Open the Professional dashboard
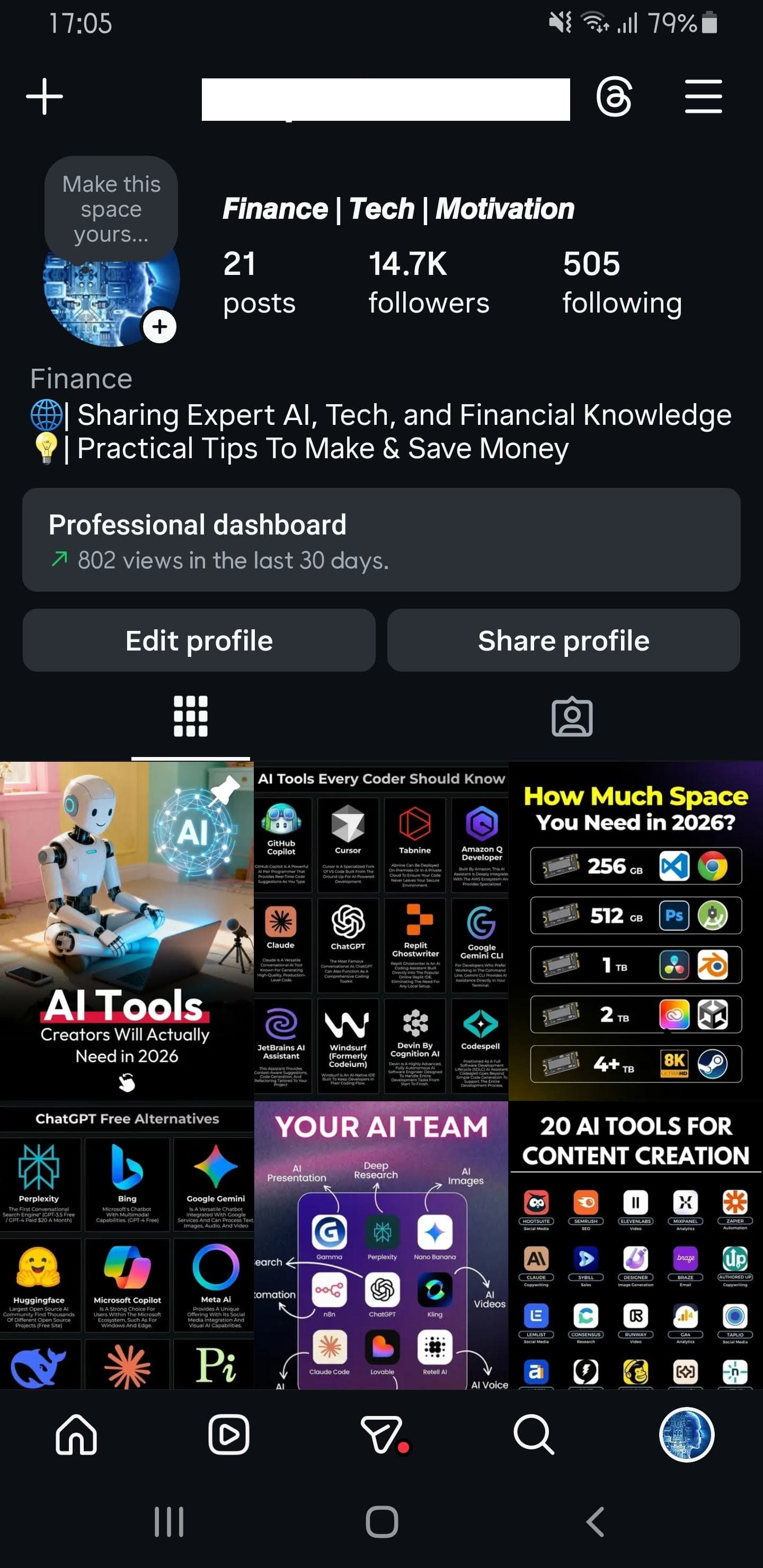This screenshot has height=1568, width=763. pos(381,540)
